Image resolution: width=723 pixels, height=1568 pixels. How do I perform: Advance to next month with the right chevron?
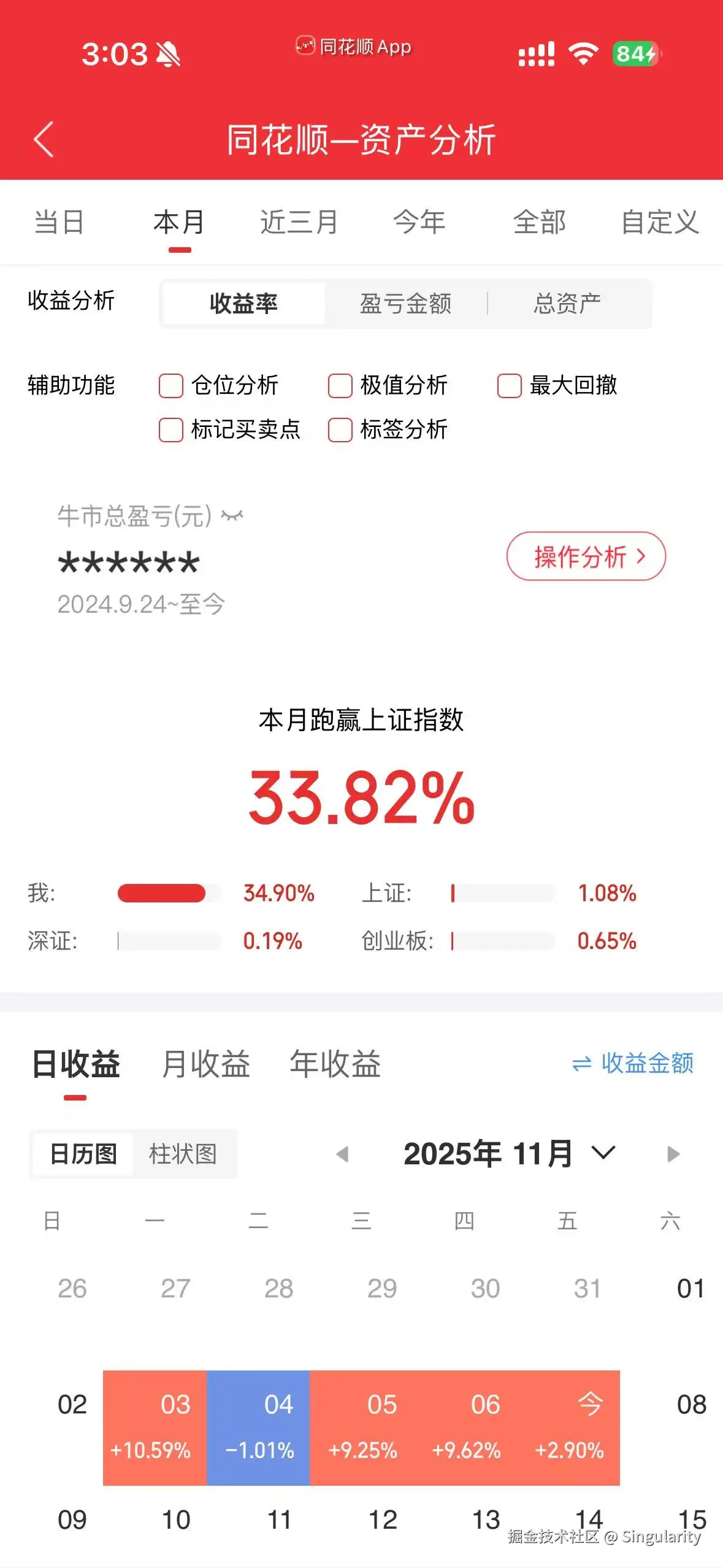(673, 1153)
